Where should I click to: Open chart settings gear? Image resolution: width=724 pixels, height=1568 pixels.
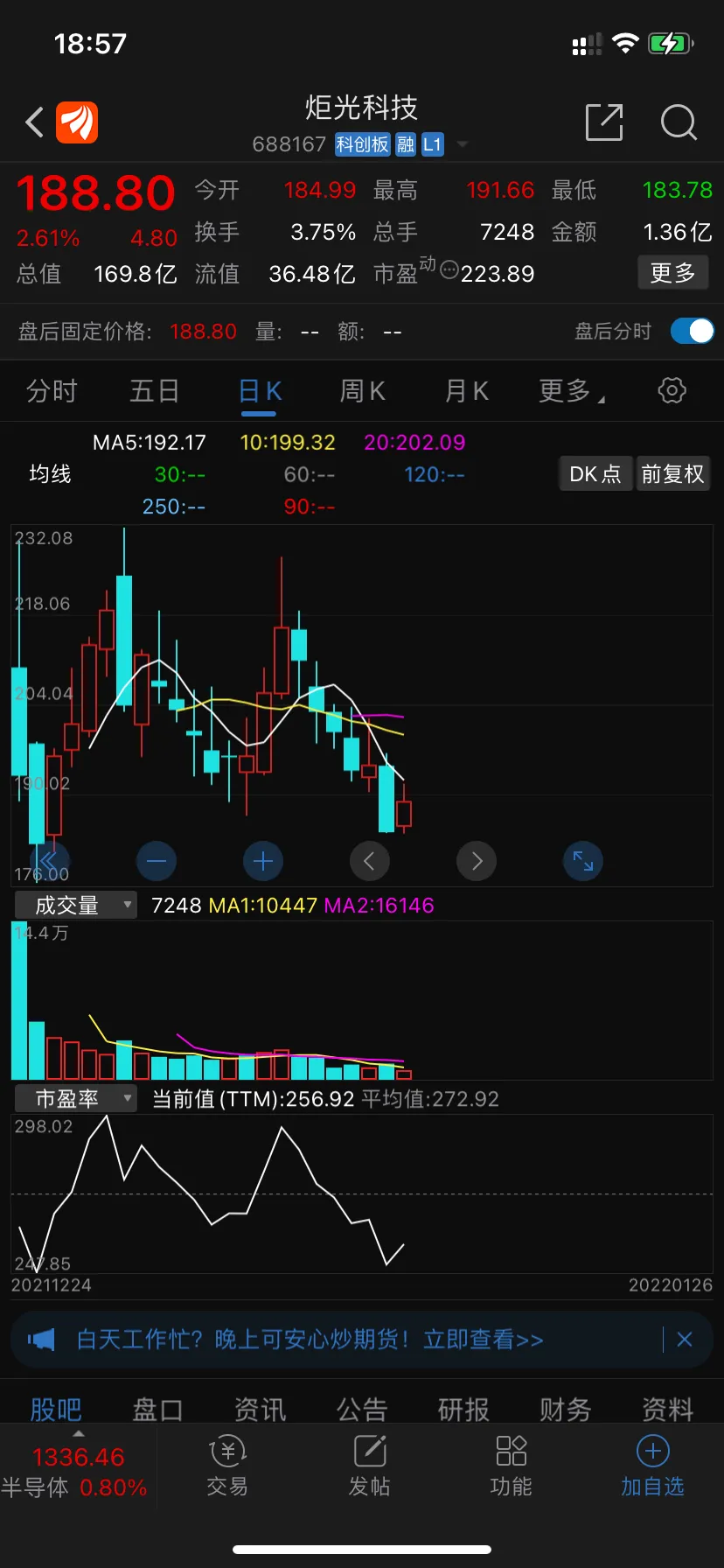(x=672, y=390)
